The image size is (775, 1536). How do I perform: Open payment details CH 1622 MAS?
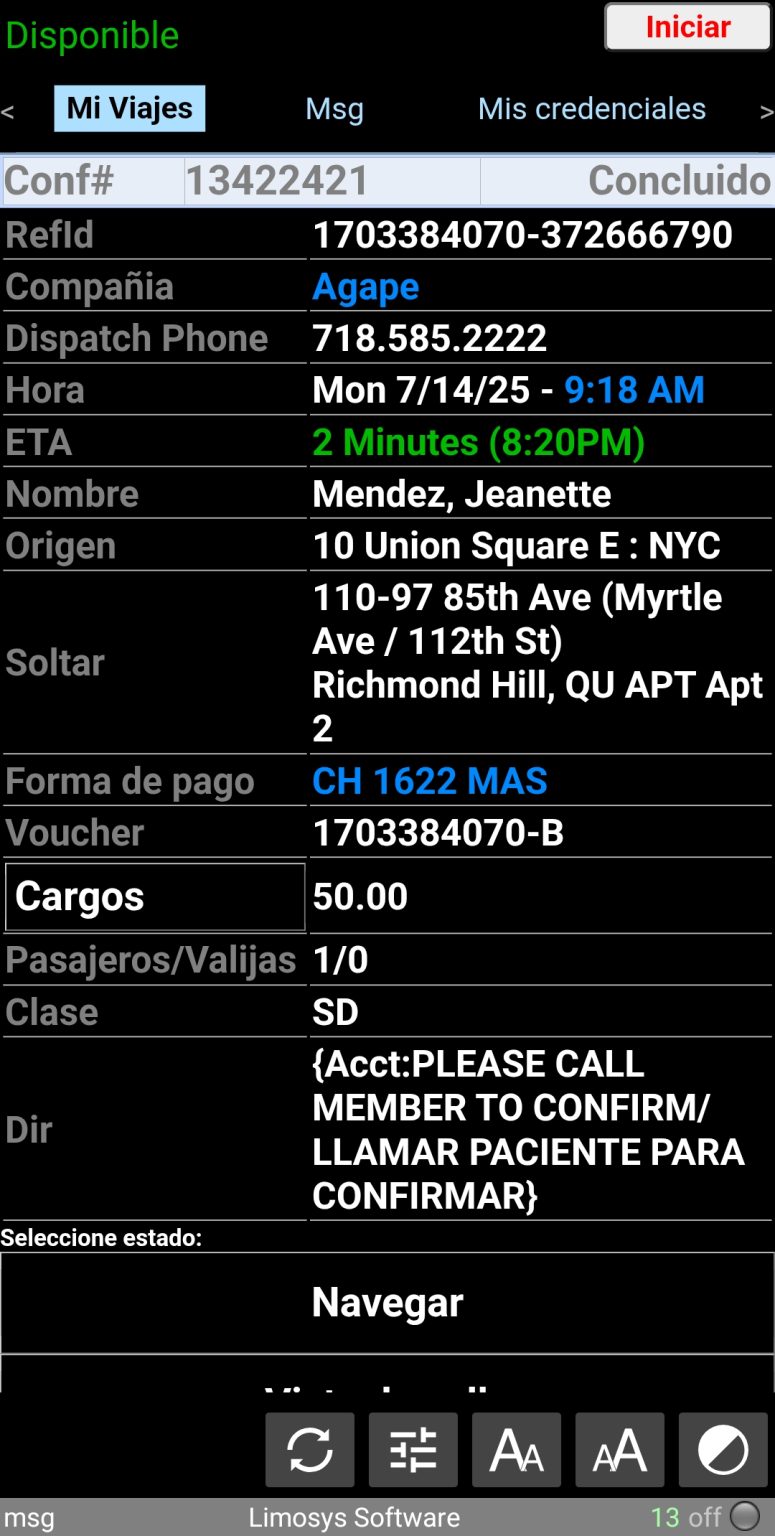point(430,781)
